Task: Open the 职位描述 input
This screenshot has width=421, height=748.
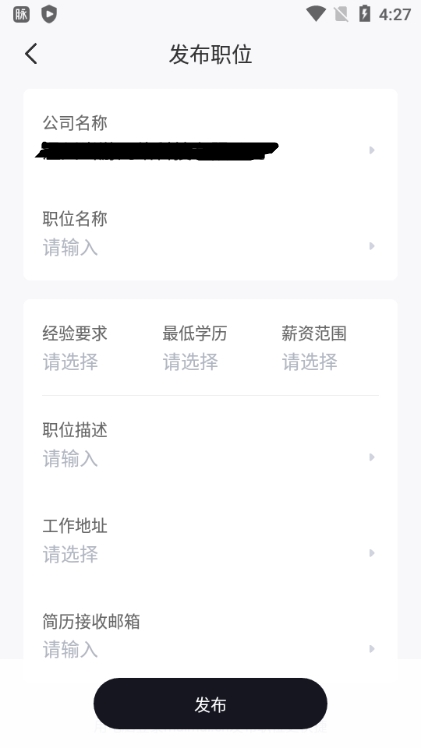Action: click(x=210, y=444)
